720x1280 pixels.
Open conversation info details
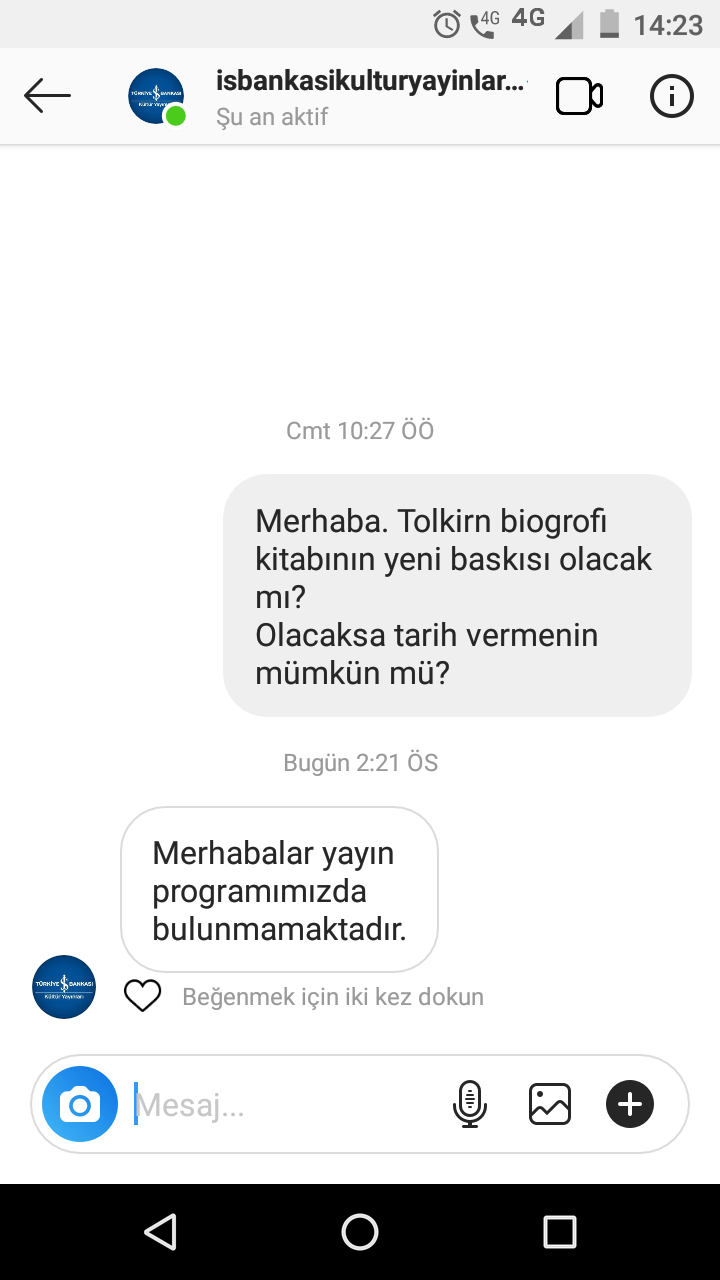pos(671,96)
